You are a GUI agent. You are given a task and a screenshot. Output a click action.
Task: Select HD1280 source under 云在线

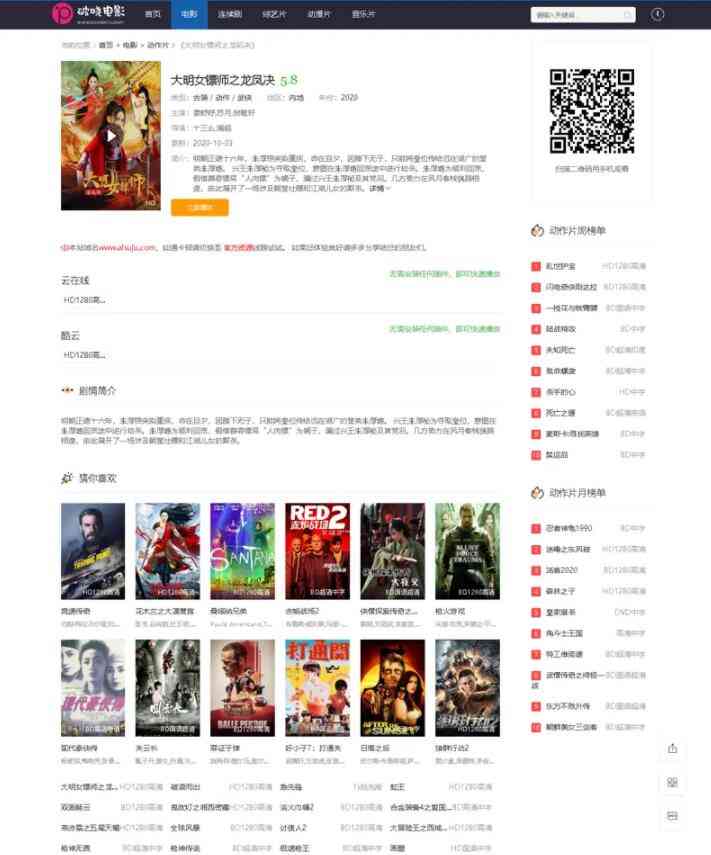[84, 299]
